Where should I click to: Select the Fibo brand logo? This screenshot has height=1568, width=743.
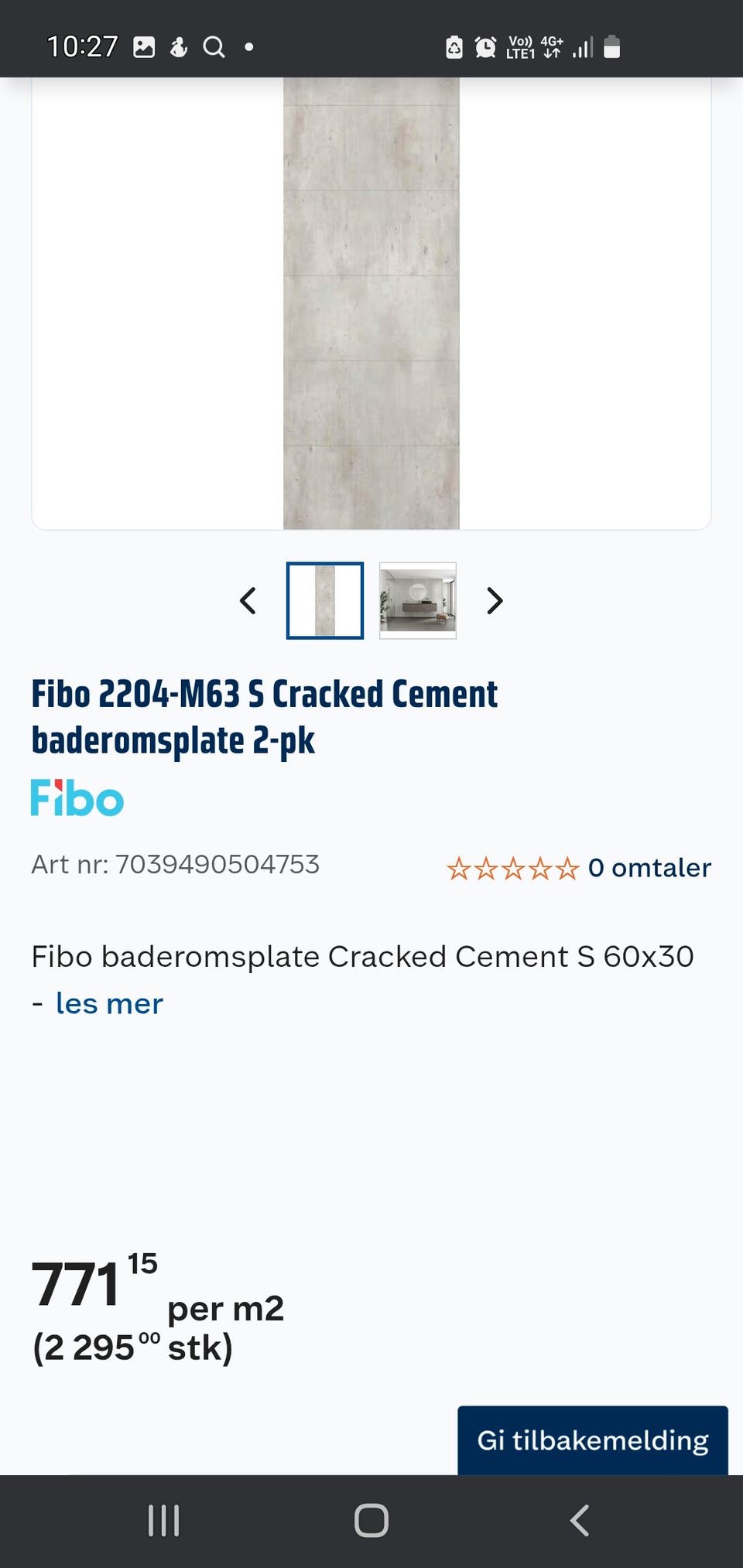(x=77, y=799)
